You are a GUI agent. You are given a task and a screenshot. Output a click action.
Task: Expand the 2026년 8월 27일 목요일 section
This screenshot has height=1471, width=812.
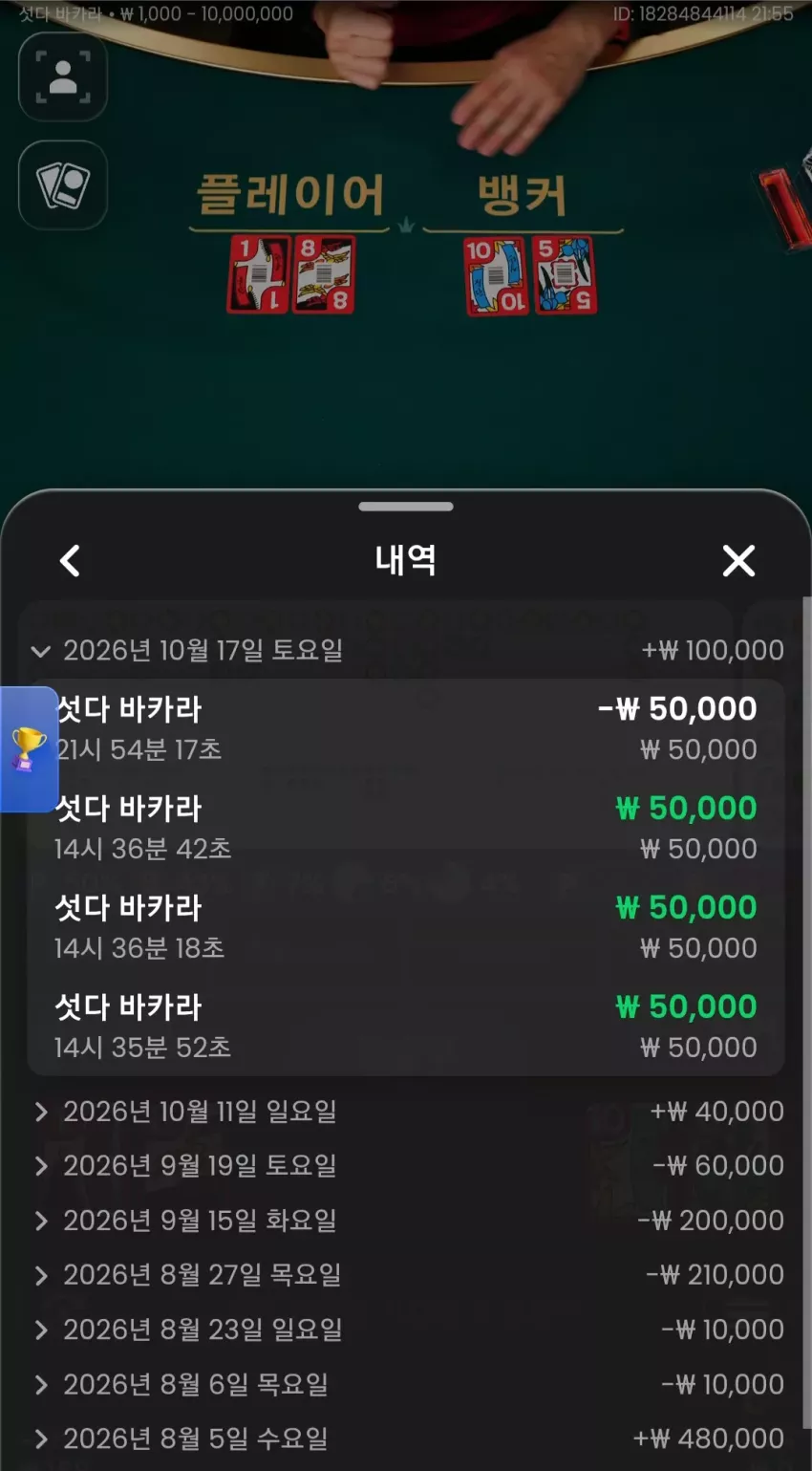[x=406, y=1275]
